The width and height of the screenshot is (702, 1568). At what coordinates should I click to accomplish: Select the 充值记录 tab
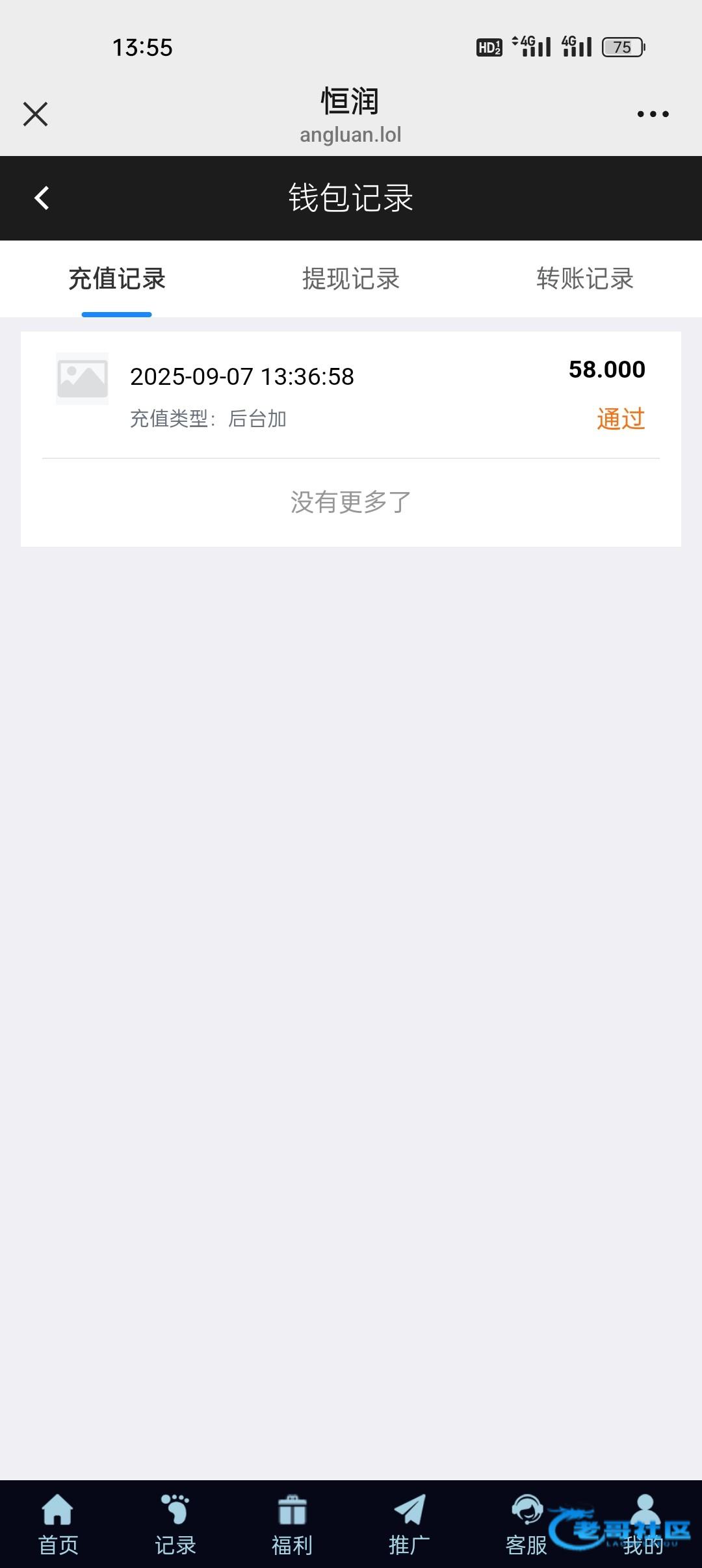pos(117,280)
